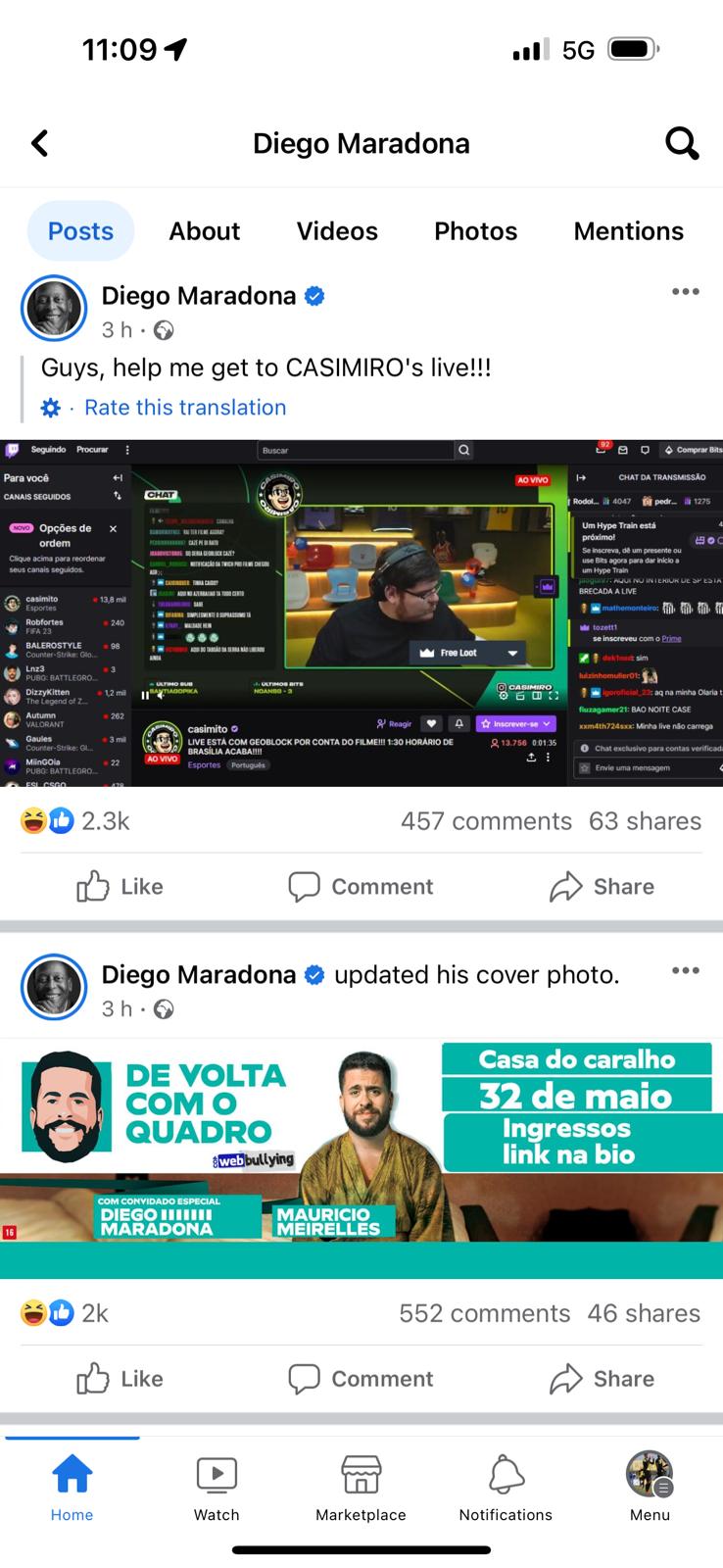The image size is (723, 1568).
Task: Select the Photos tab
Action: (475, 231)
